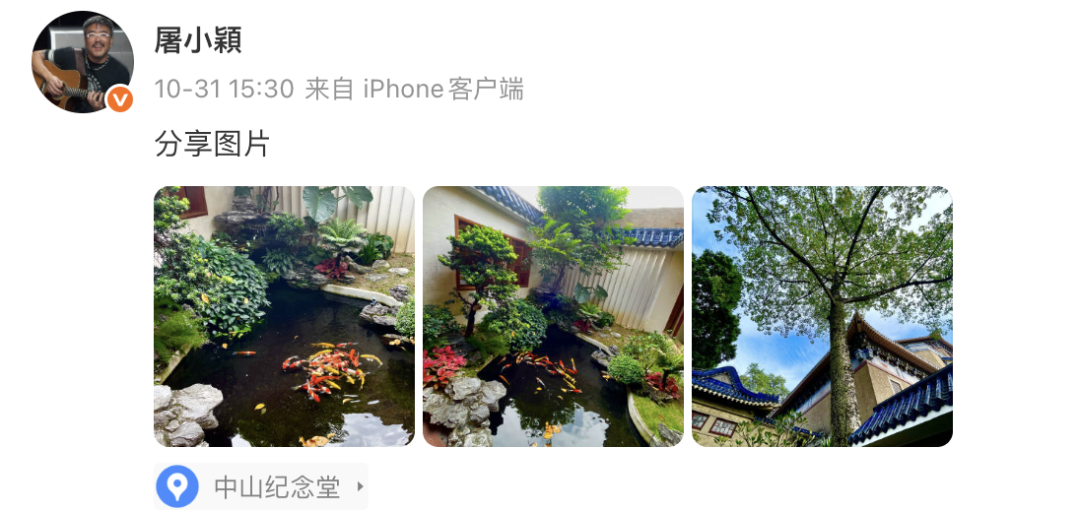Open the tree and building photo
Screen dimensions: 1080x512
[x=822, y=316]
